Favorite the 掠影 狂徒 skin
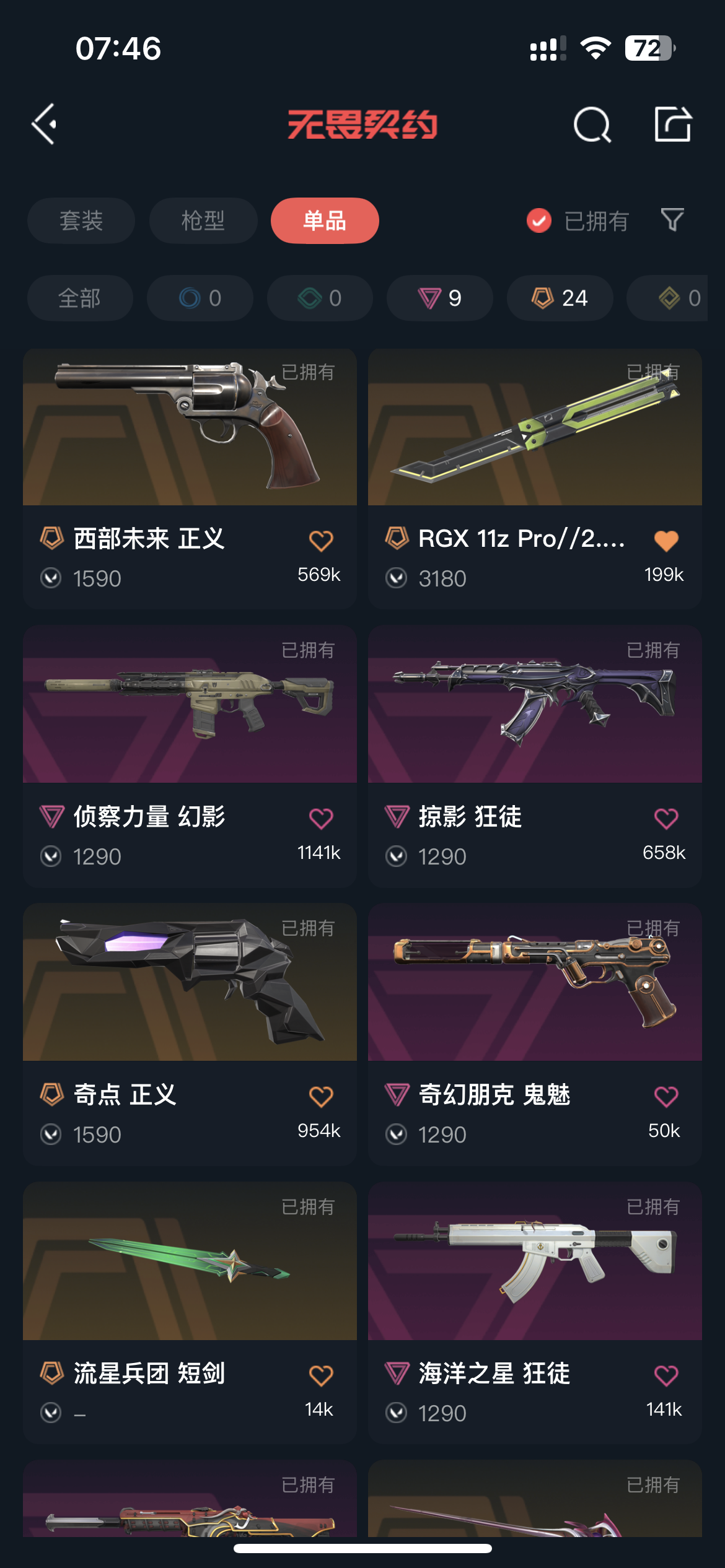 click(x=666, y=819)
